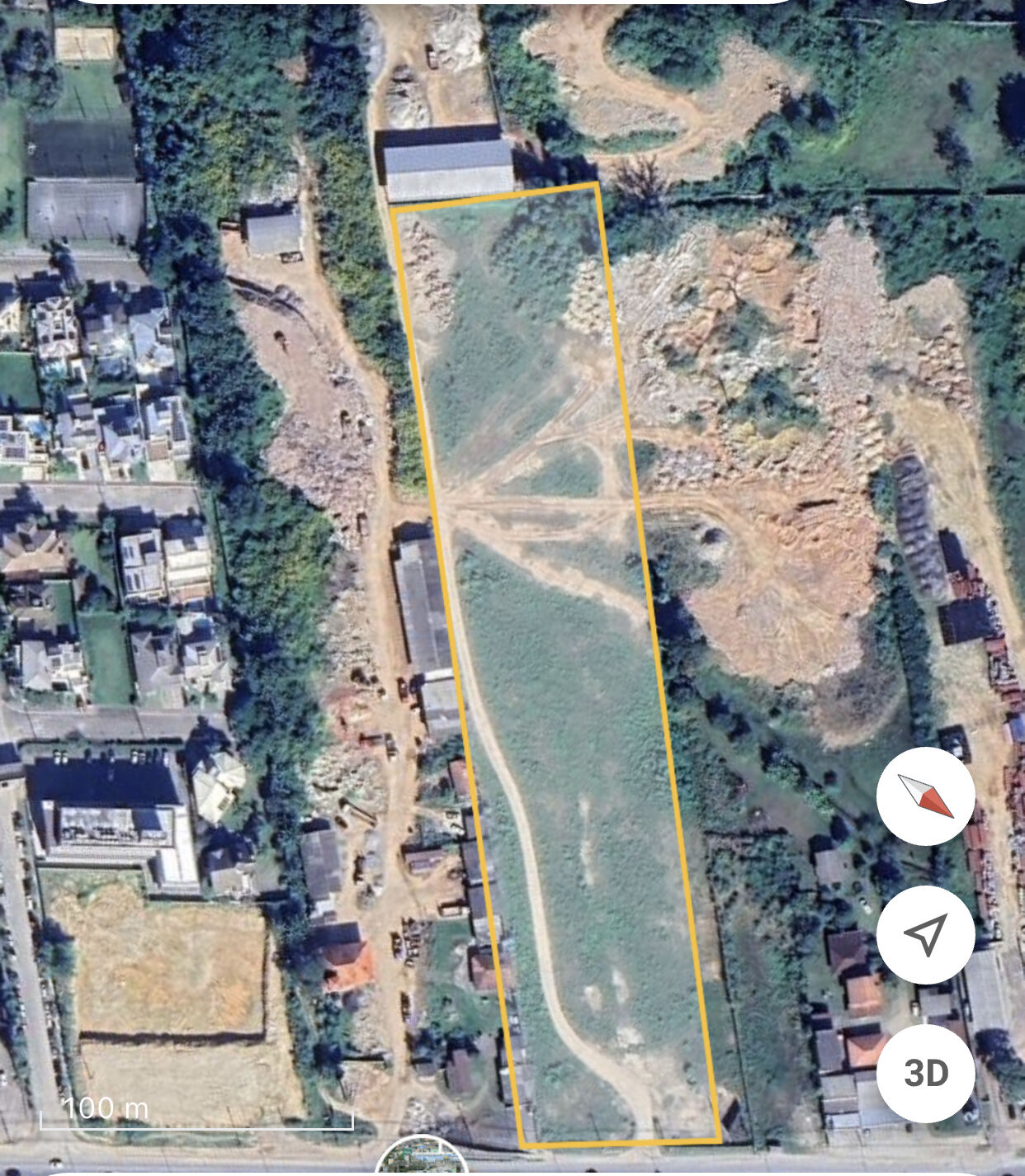Open the circular photo thumbnail at the bottom
Screen dimensions: 1025x1176
click(x=422, y=1159)
